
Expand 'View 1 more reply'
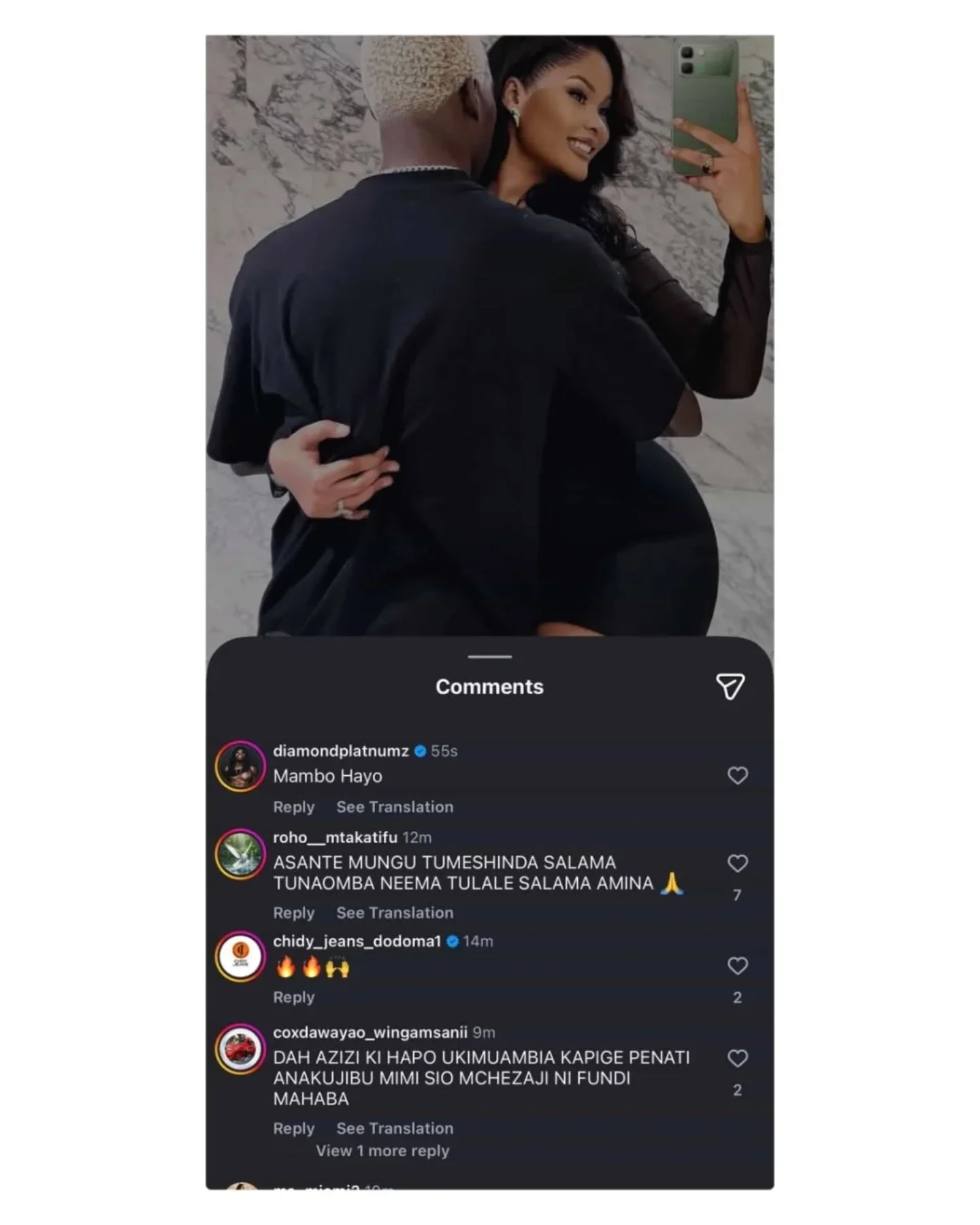382,1151
